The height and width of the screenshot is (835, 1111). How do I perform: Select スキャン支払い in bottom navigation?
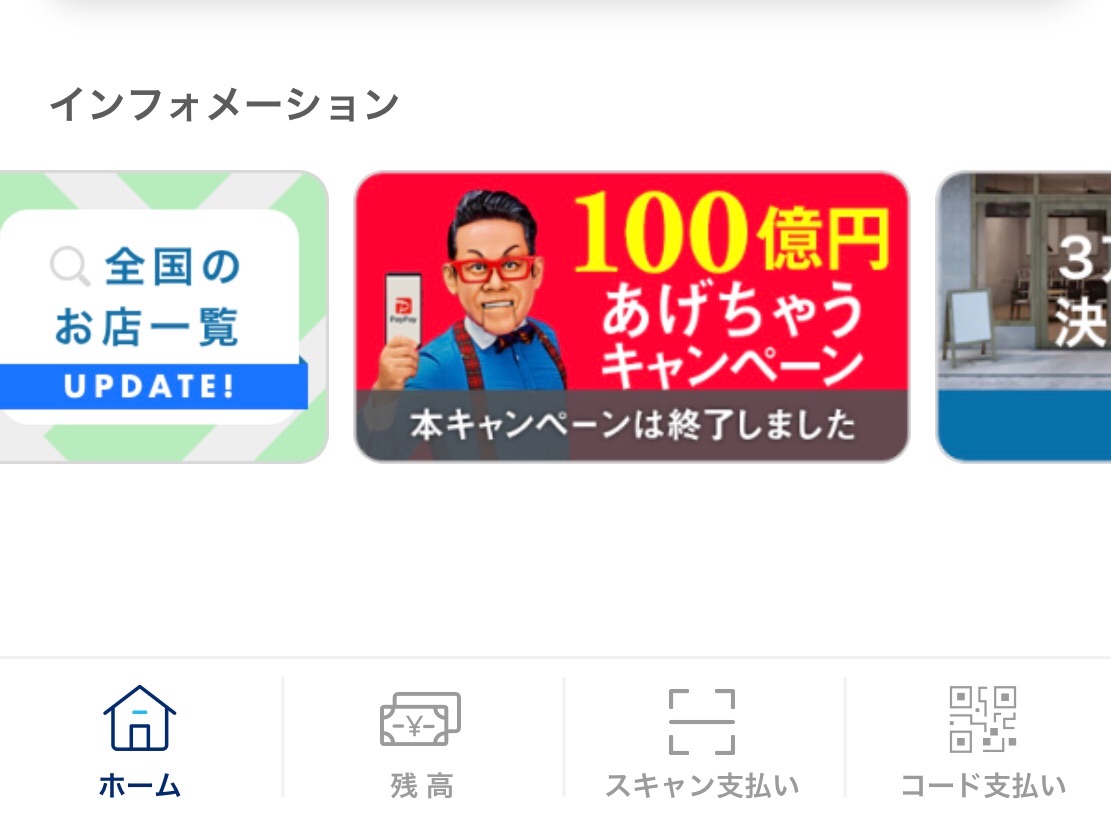702,741
